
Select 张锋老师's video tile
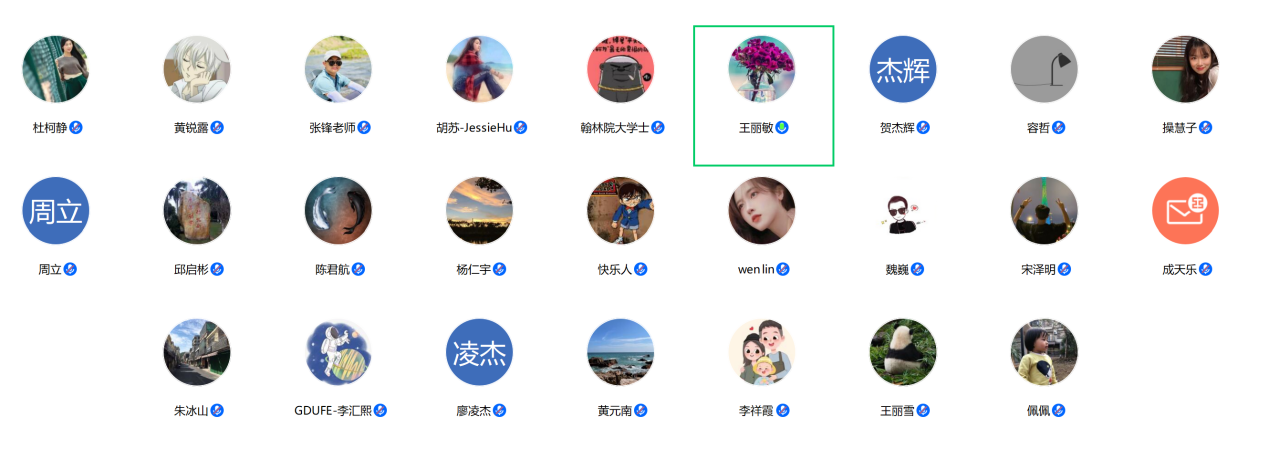(338, 70)
